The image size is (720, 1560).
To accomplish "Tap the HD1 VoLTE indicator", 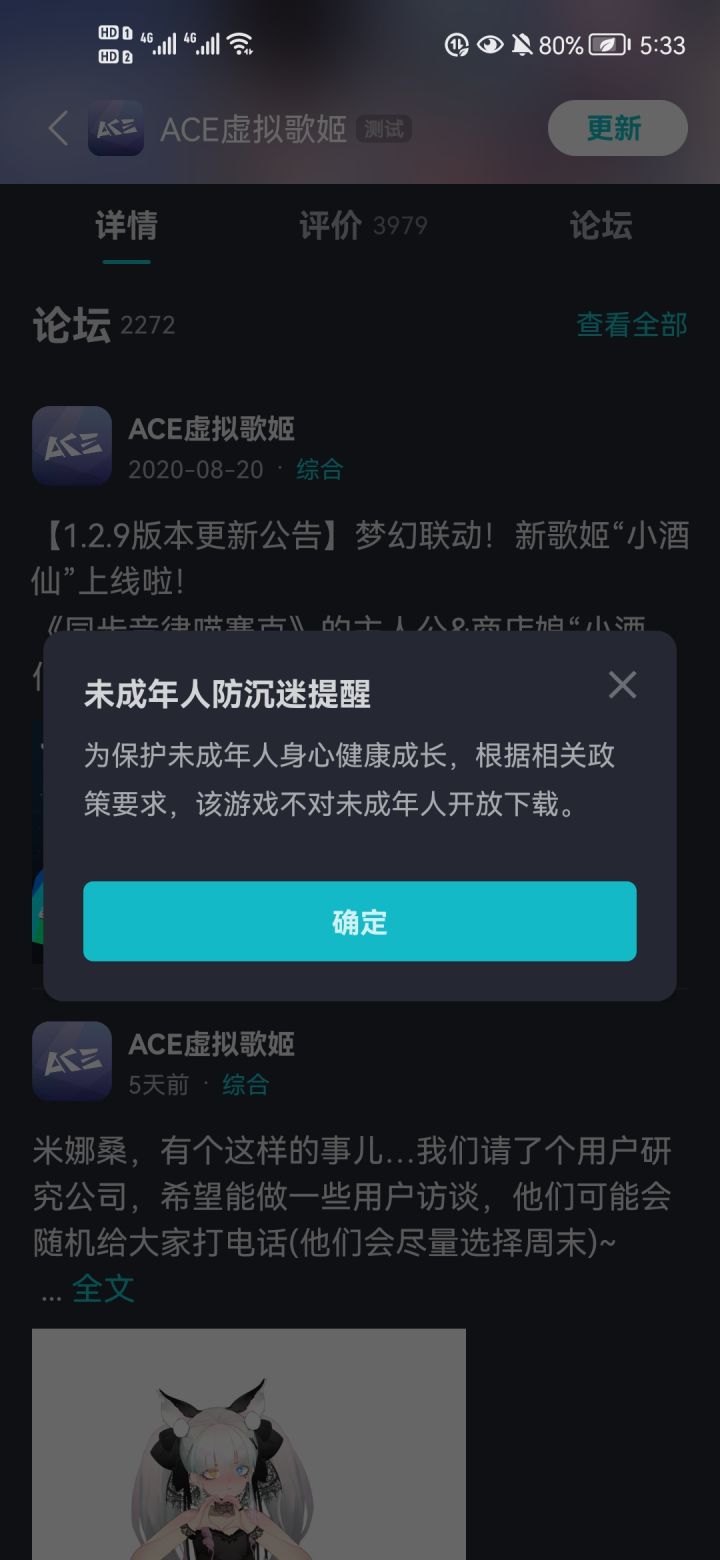I will coord(113,33).
